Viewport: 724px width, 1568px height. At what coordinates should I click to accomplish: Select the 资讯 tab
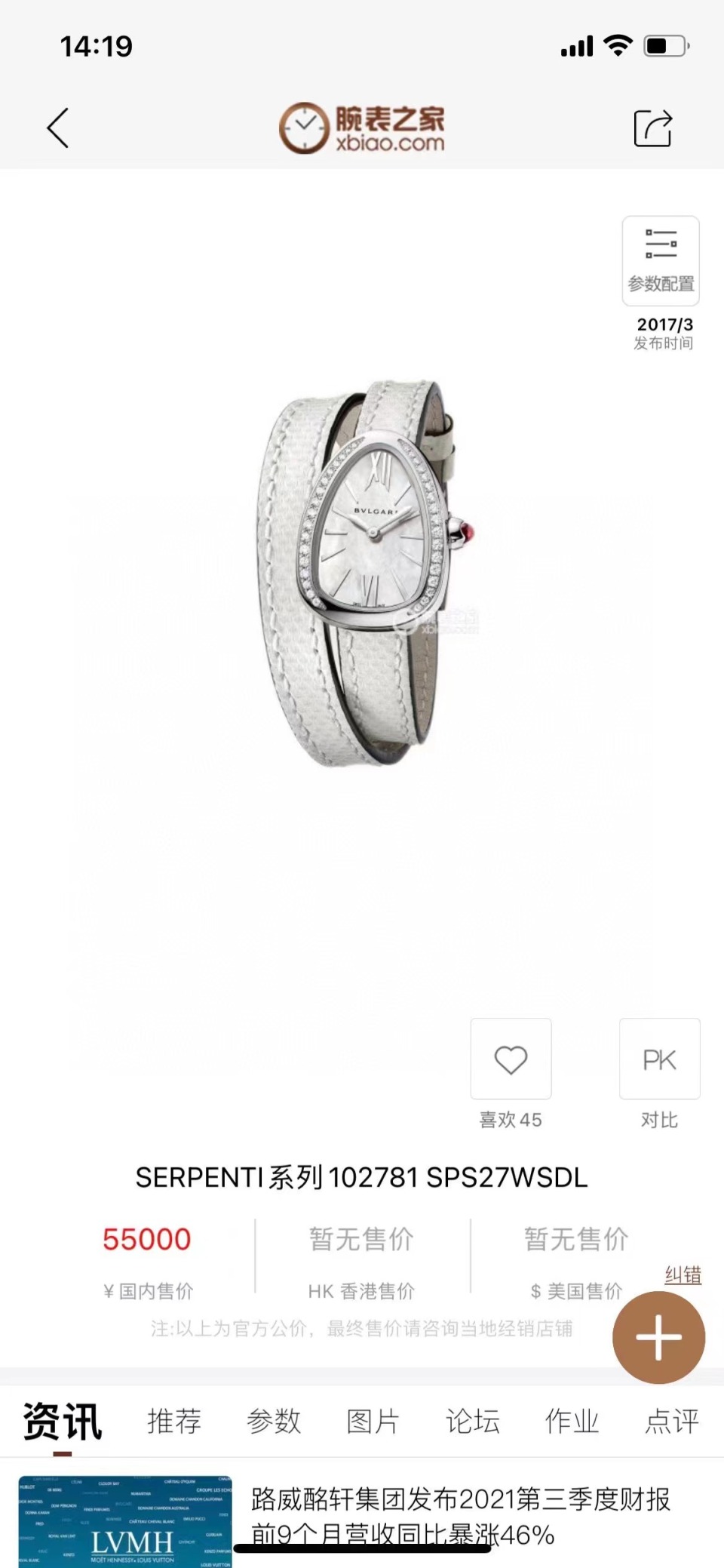(x=63, y=1422)
